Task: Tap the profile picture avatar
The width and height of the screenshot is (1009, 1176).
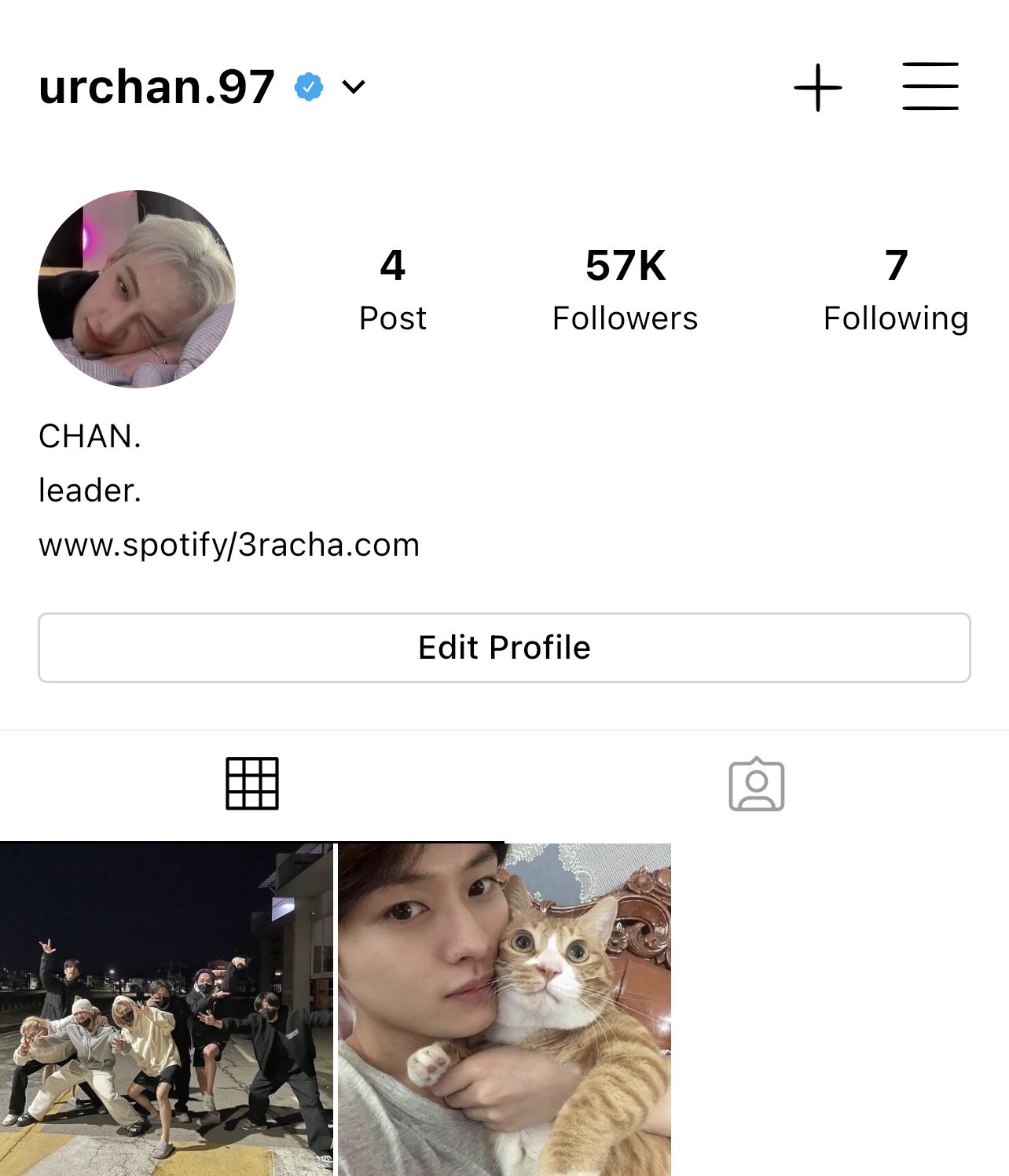Action: pos(137,289)
